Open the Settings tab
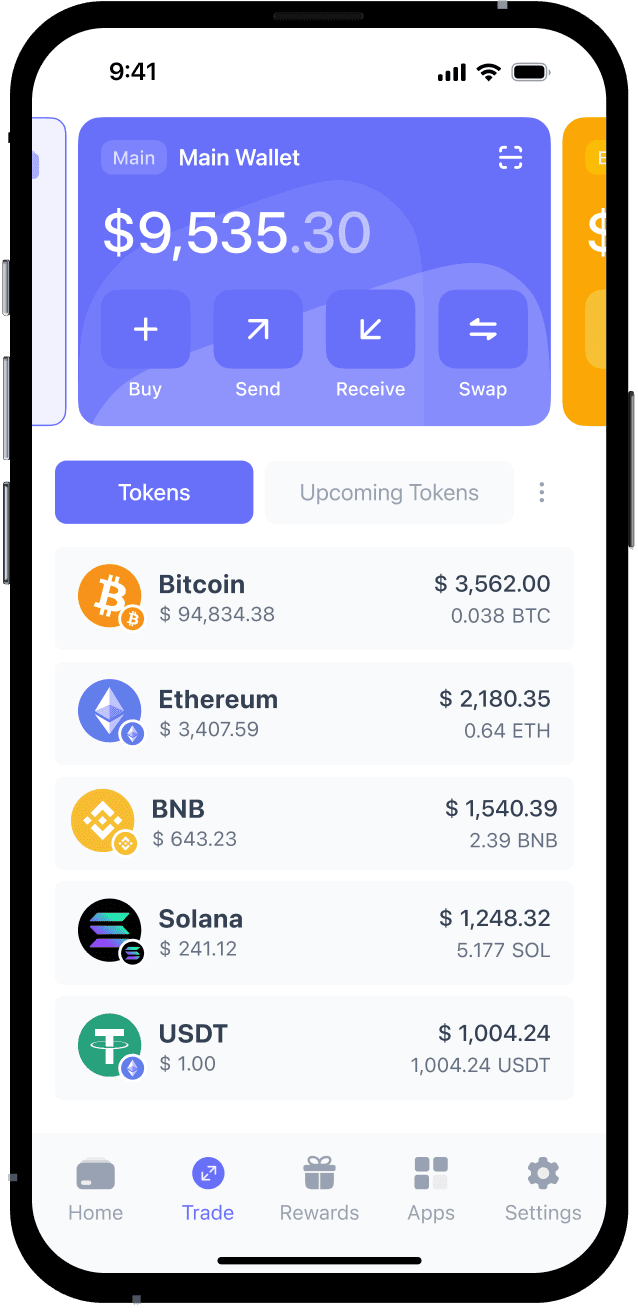Image resolution: width=638 pixels, height=1313 pixels. click(x=543, y=1190)
